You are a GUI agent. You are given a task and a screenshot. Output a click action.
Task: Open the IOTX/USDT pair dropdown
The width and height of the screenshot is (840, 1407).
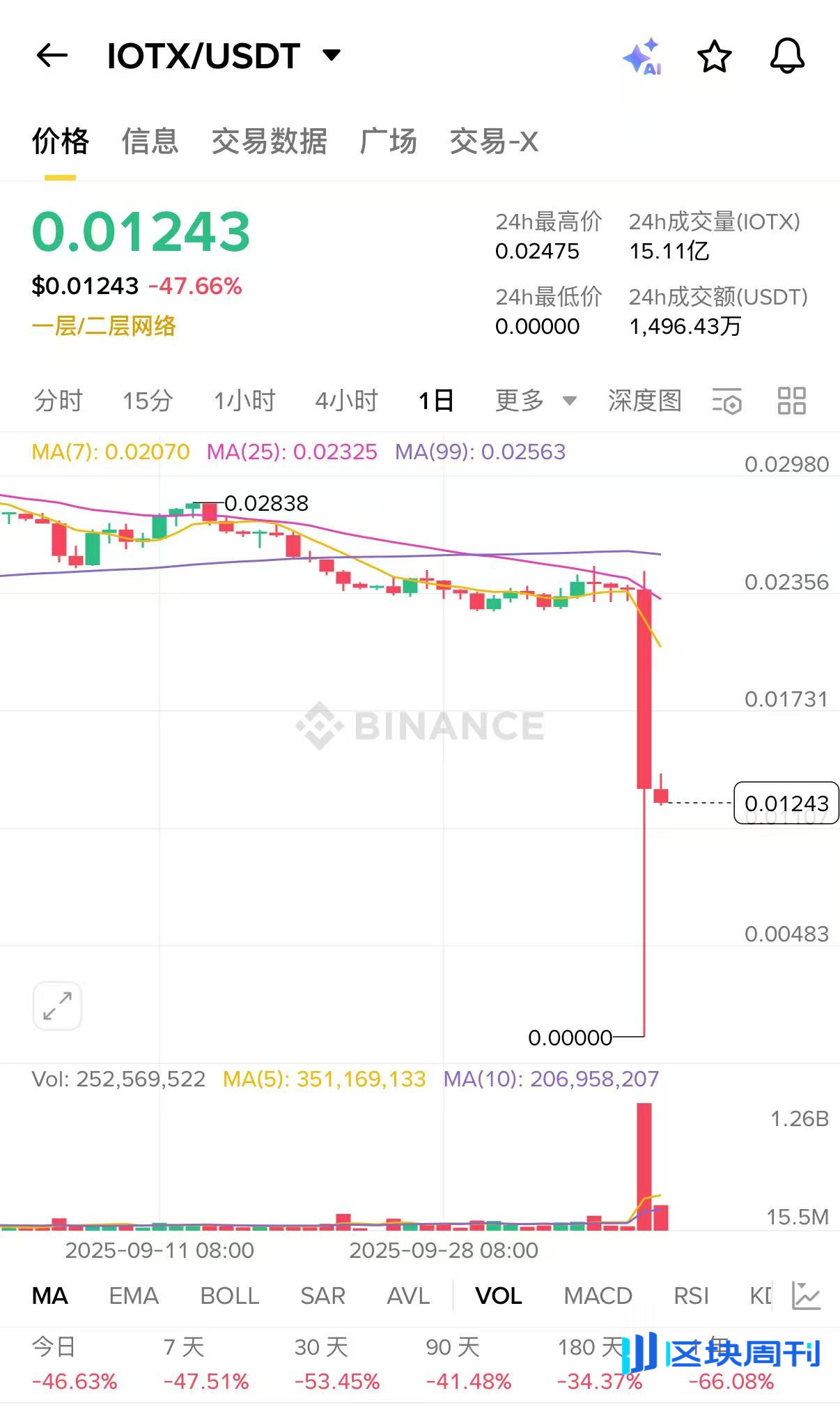coord(332,55)
